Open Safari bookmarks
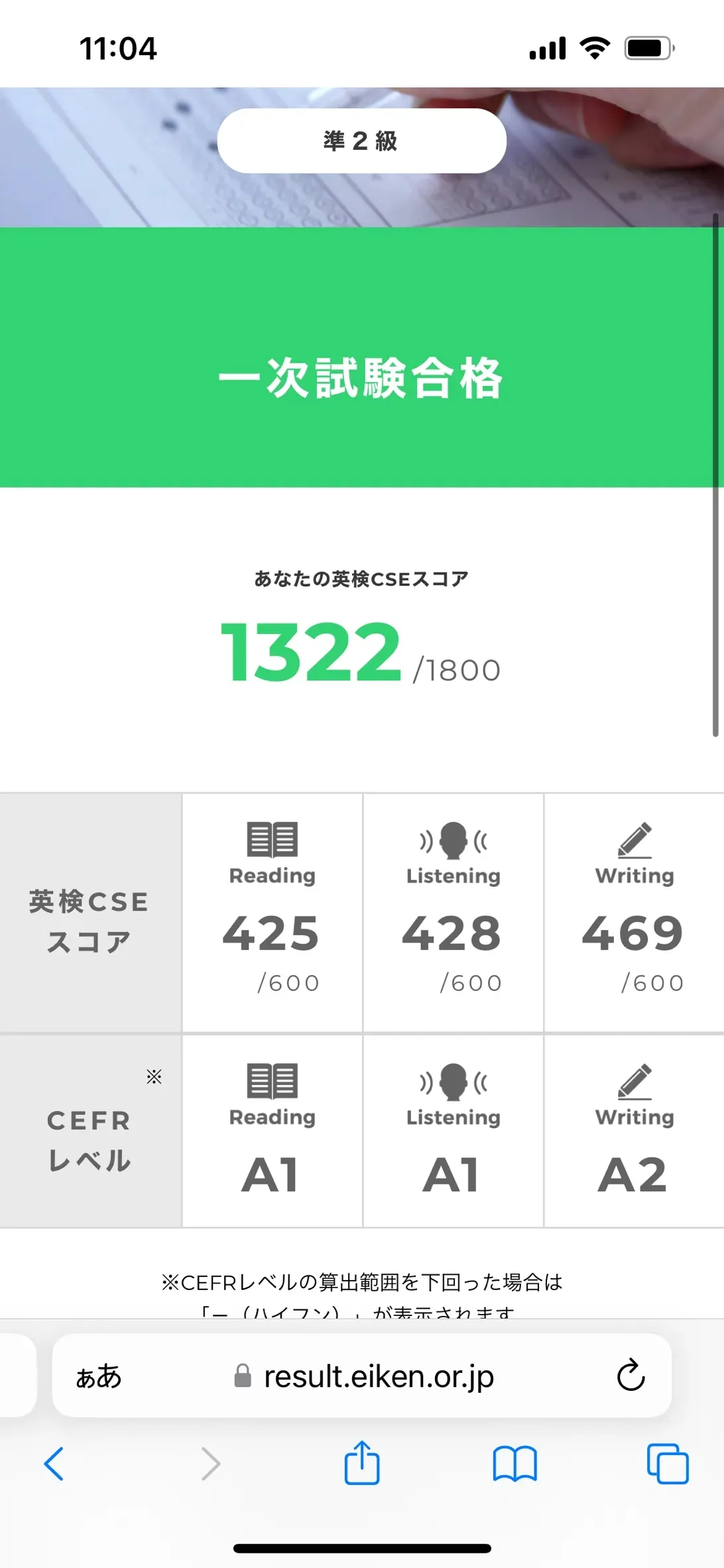Image resolution: width=724 pixels, height=1568 pixels. coord(514,1464)
